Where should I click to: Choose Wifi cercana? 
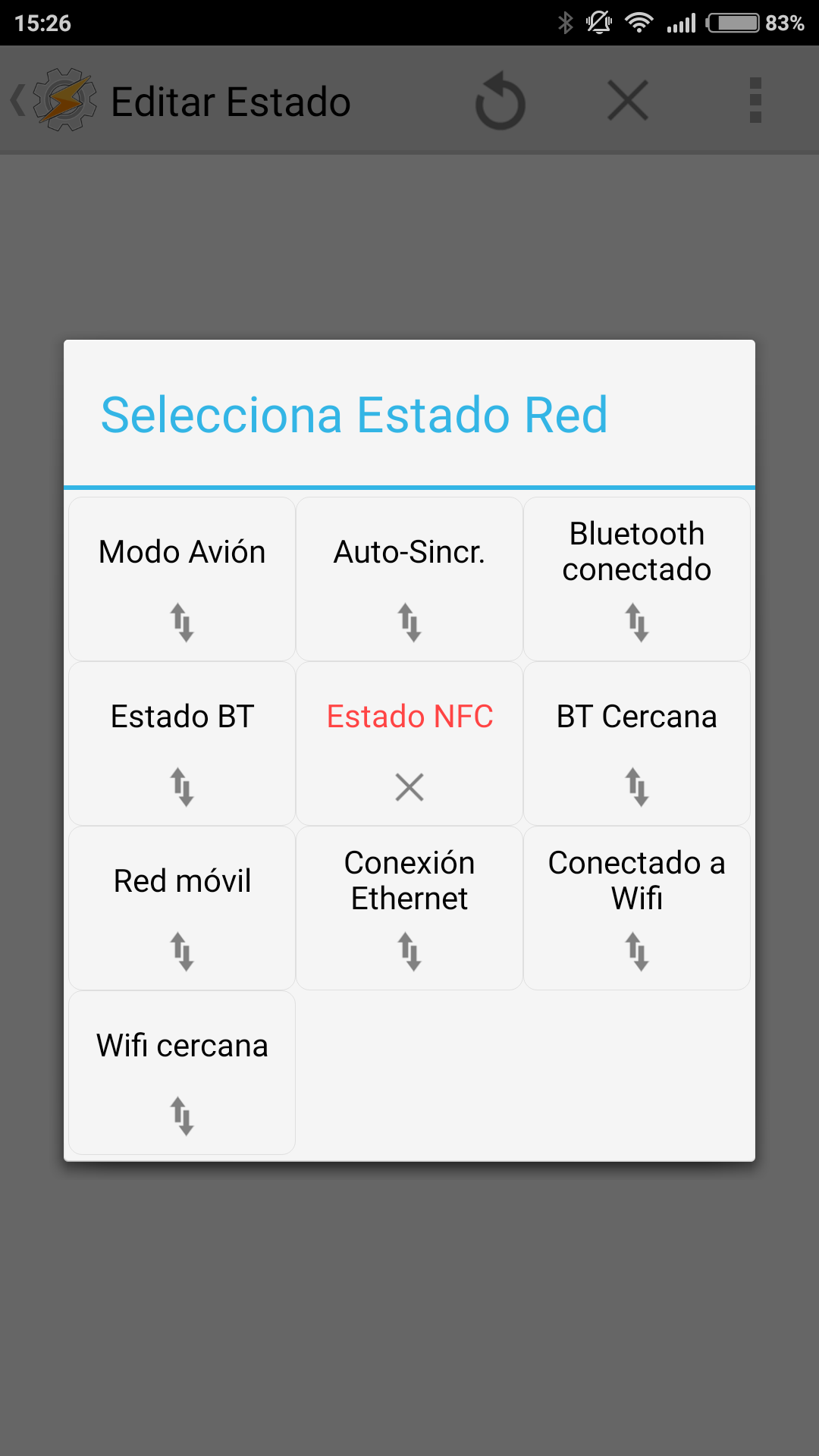coord(182,1072)
